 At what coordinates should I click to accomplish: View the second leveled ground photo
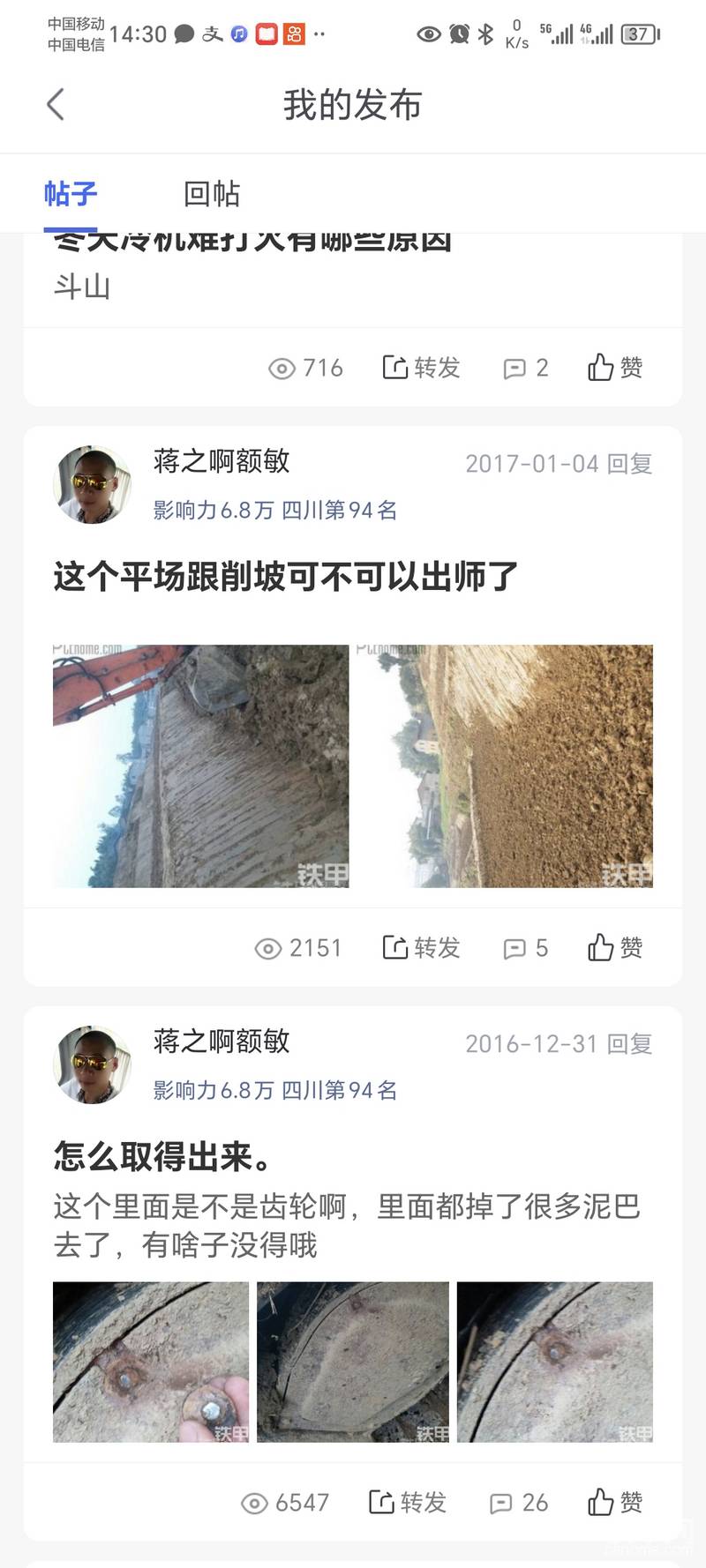pyautogui.click(x=504, y=765)
